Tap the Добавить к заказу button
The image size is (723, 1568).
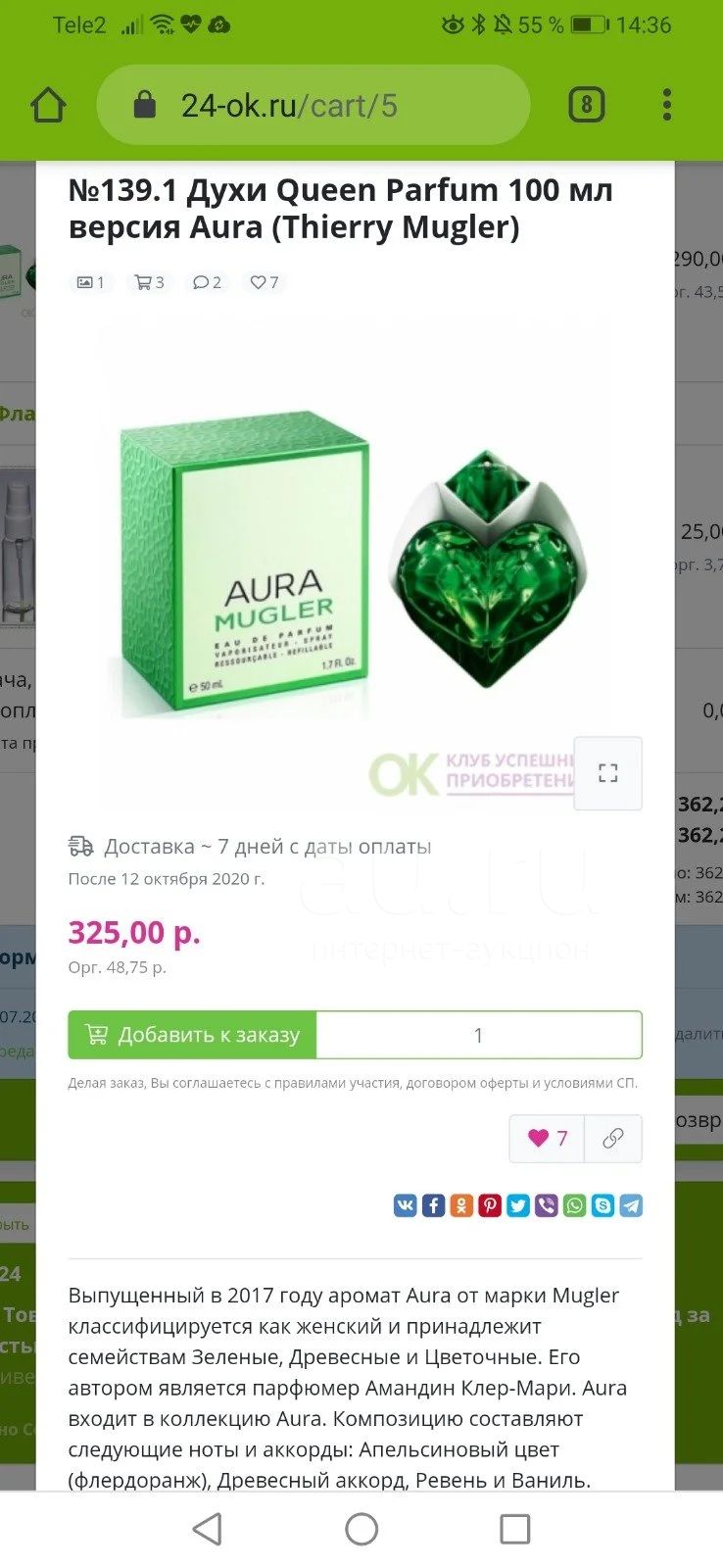pos(192,1035)
